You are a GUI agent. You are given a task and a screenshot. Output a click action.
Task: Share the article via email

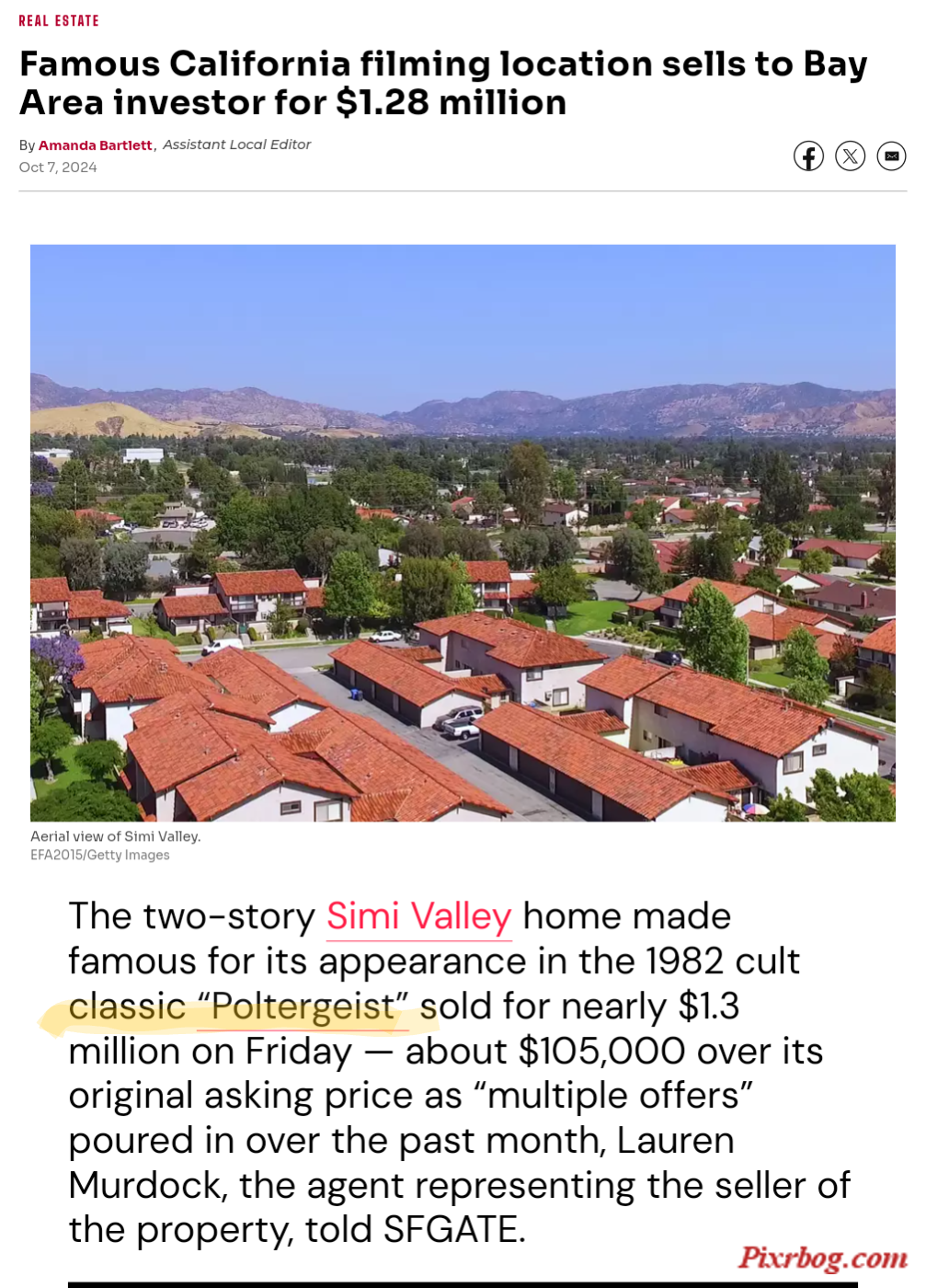891,156
